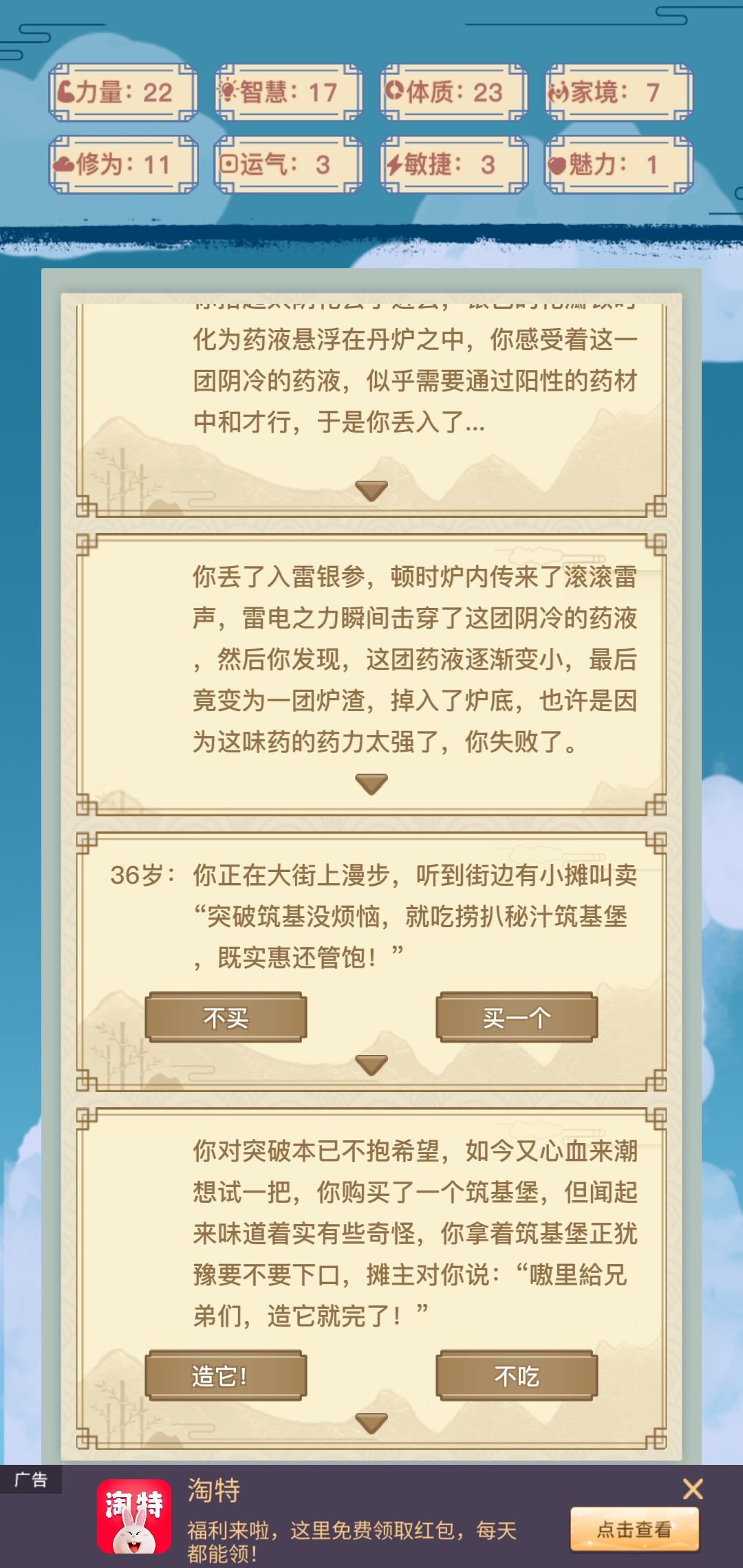Select 买一个 to buy the burger

point(517,1017)
